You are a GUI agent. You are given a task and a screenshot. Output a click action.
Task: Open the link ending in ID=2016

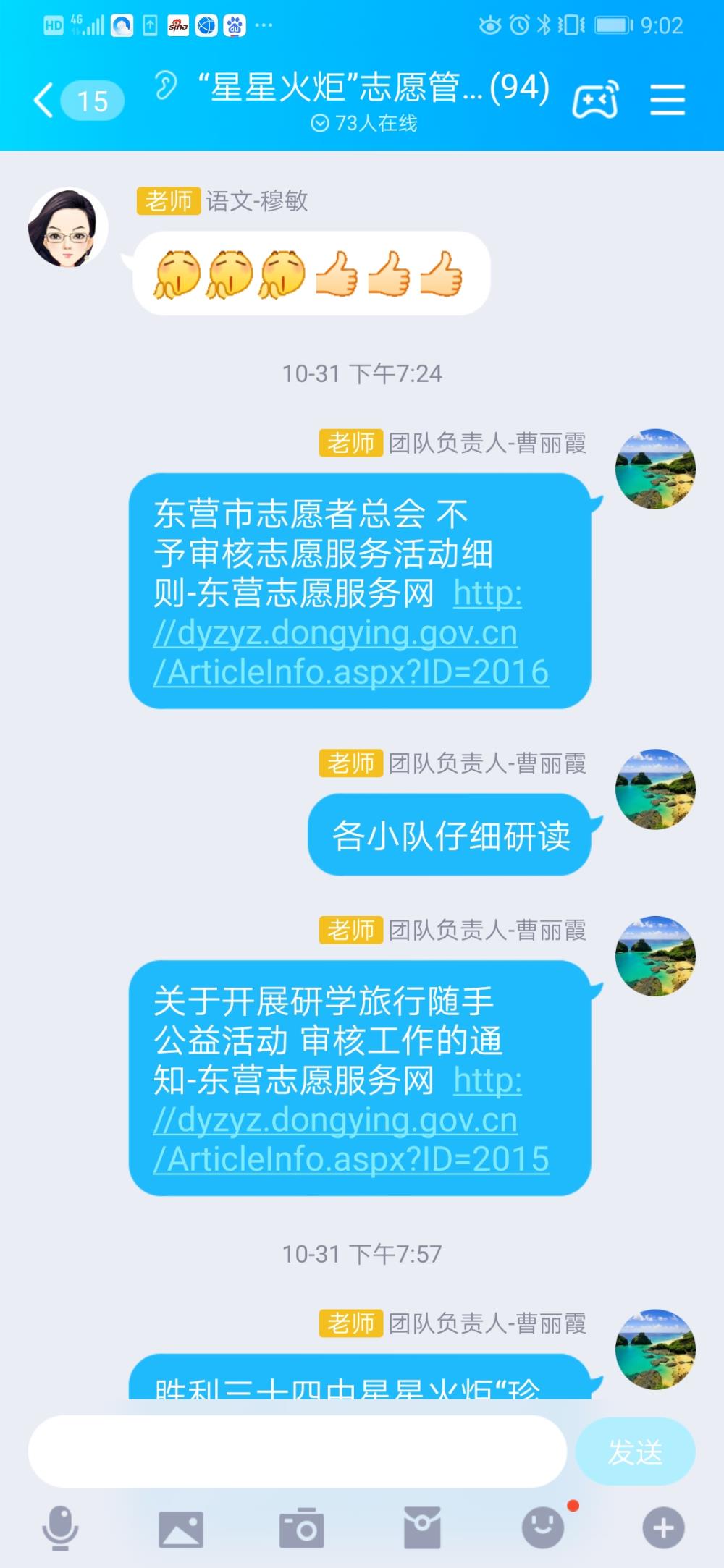click(x=351, y=633)
